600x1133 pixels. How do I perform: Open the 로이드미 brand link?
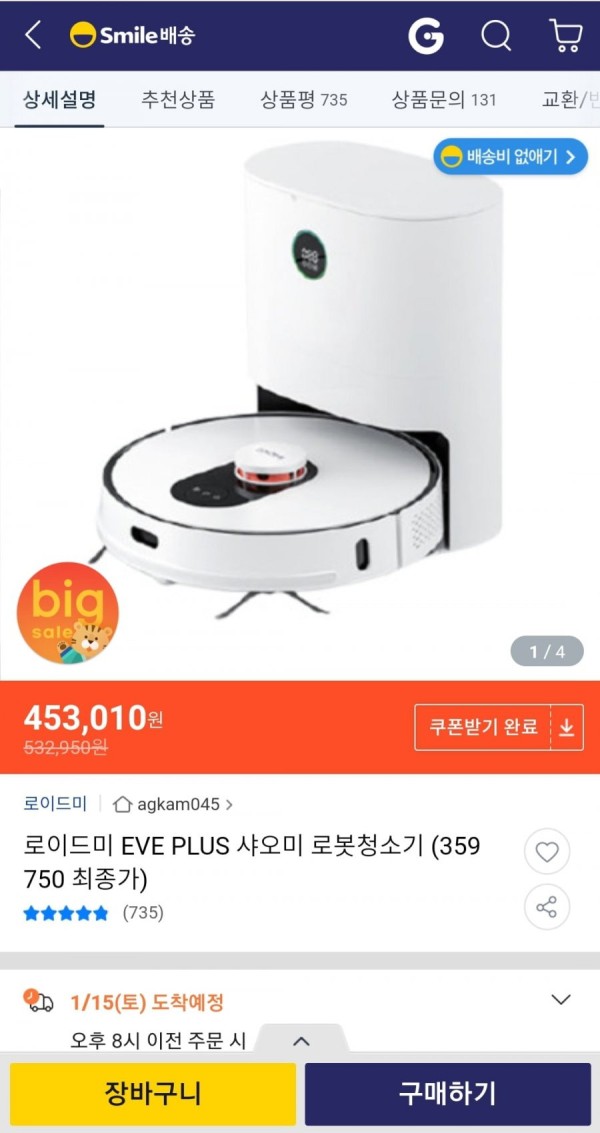click(56, 803)
